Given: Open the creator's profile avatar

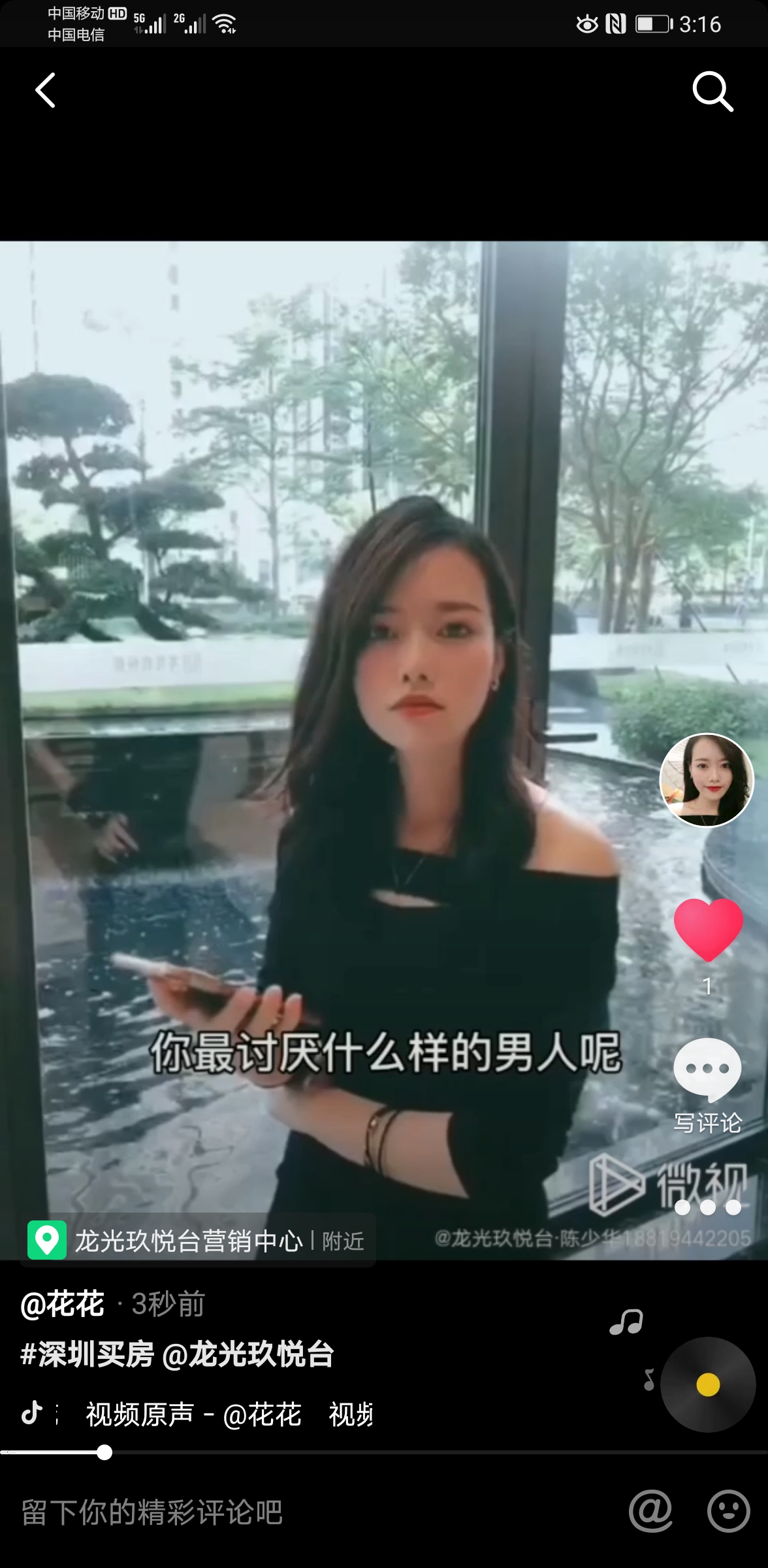Looking at the screenshot, I should (707, 779).
